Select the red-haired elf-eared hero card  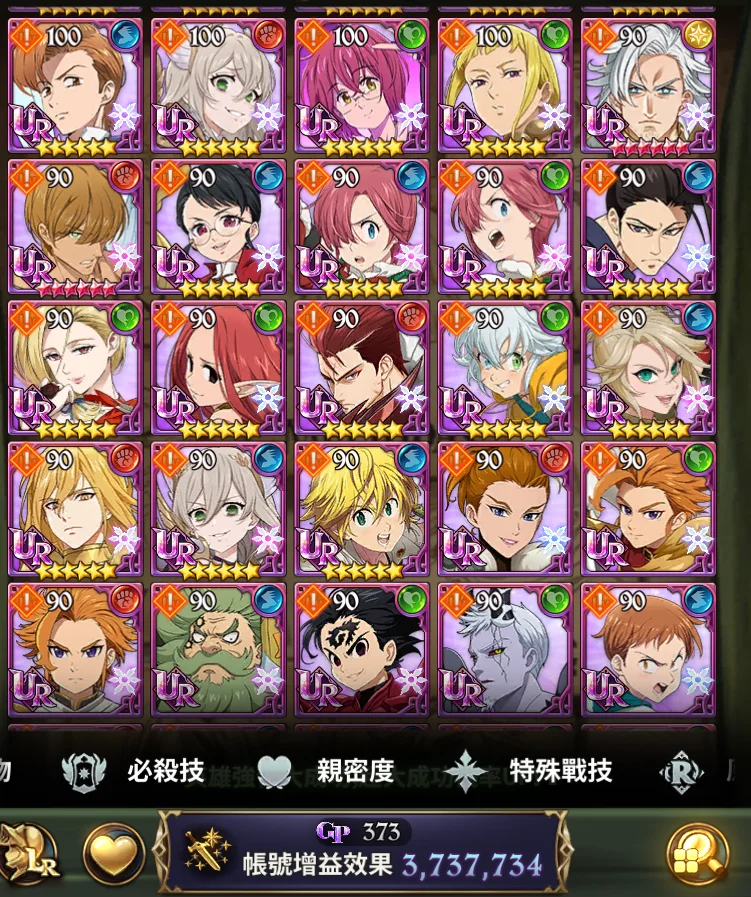pos(218,367)
